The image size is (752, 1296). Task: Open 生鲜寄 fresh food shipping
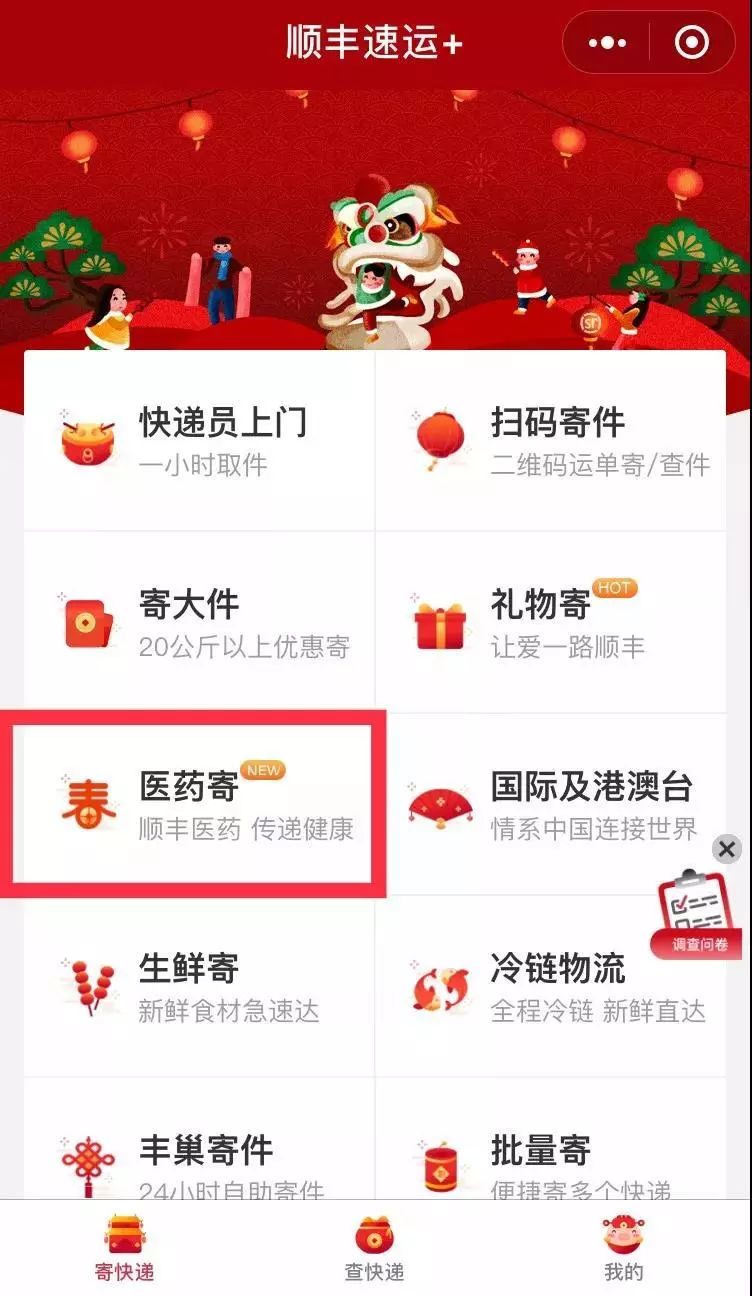click(x=200, y=987)
